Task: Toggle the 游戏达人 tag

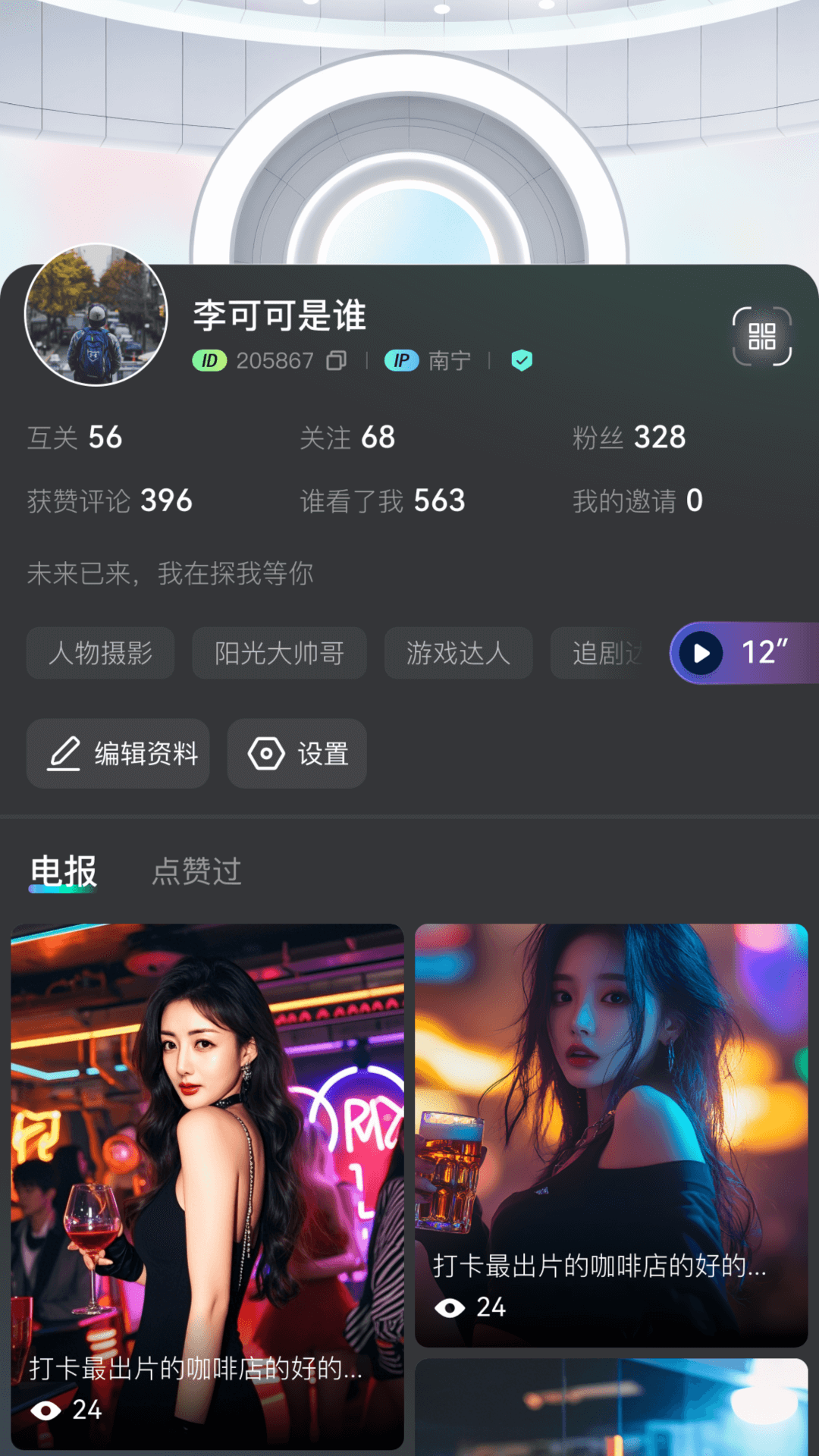Action: 457,653
